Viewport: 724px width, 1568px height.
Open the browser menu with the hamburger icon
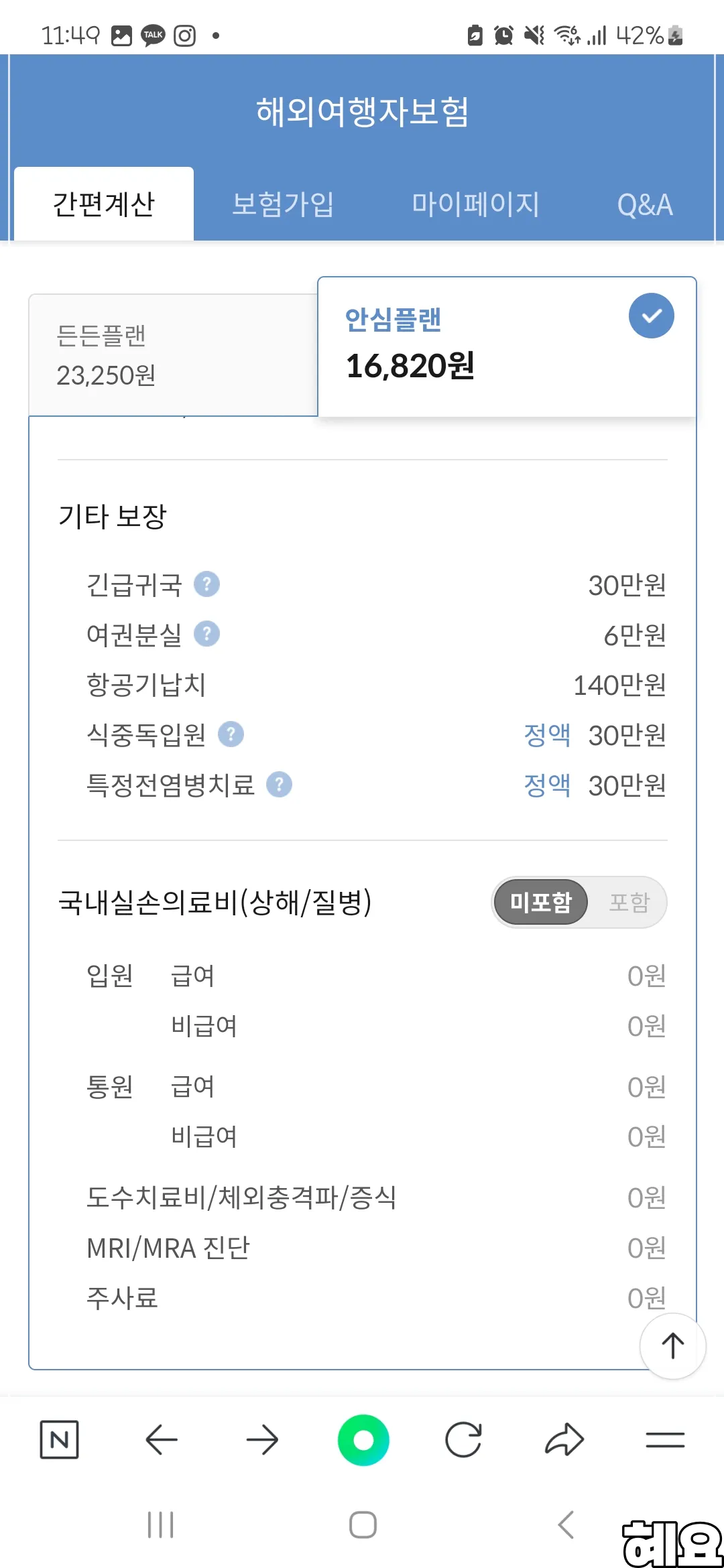(x=666, y=1438)
